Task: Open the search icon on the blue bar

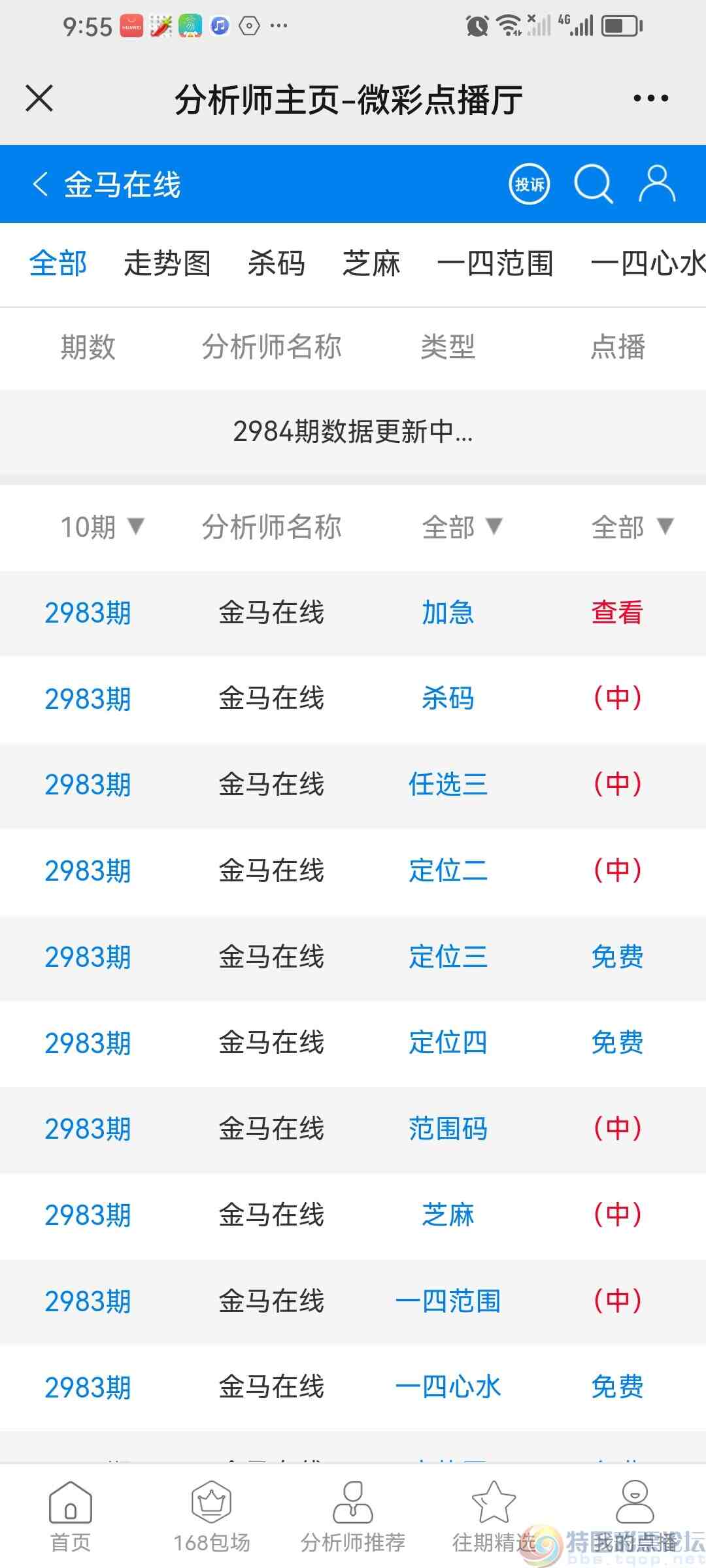Action: (594, 184)
